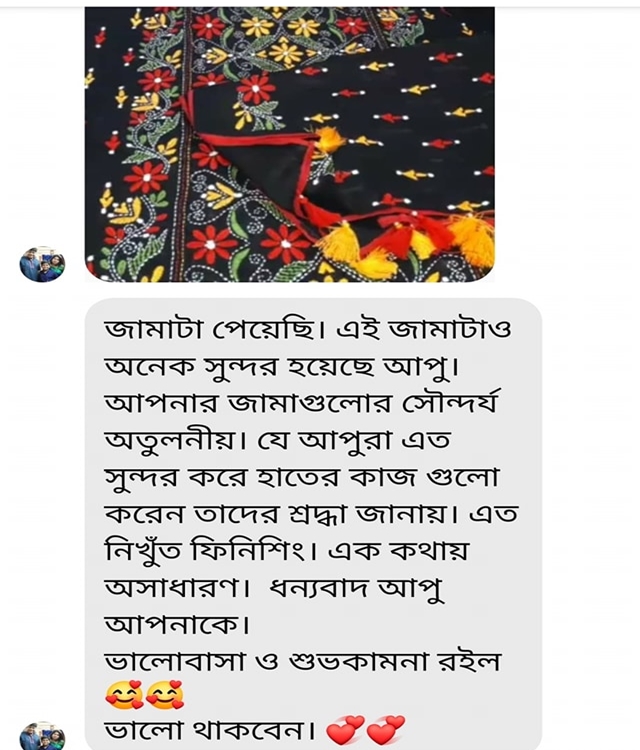Open sender's profile picture beside the photo
Viewport: 640px width, 750px height.
(x=42, y=265)
